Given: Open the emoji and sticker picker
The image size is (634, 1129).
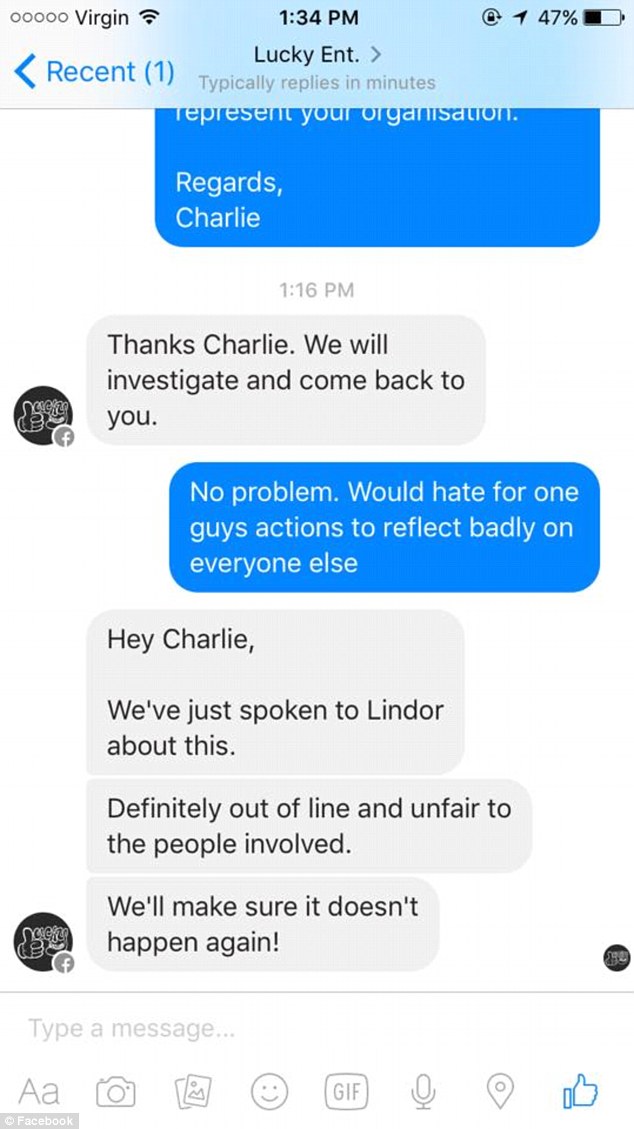Looking at the screenshot, I should (268, 1091).
